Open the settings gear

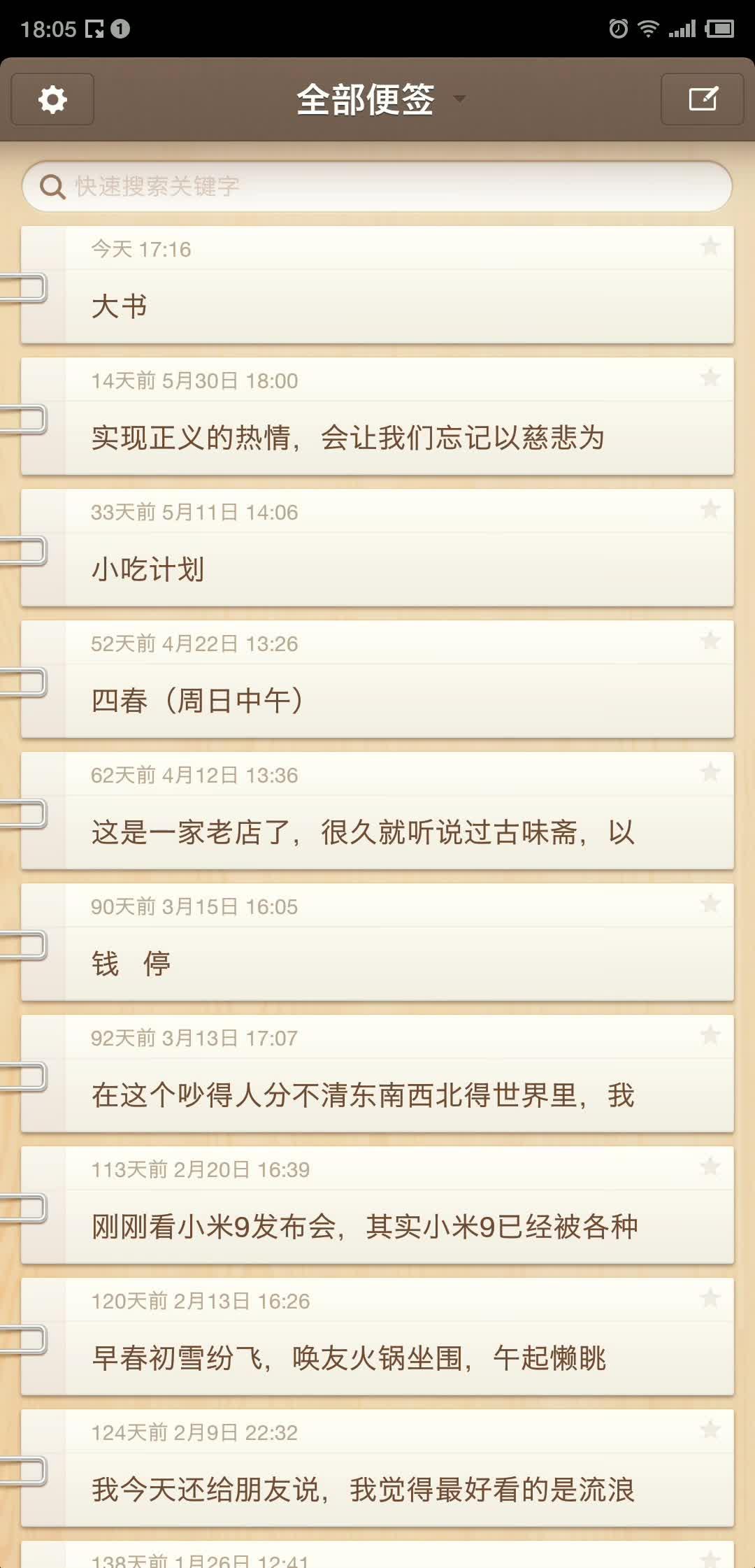click(x=52, y=99)
